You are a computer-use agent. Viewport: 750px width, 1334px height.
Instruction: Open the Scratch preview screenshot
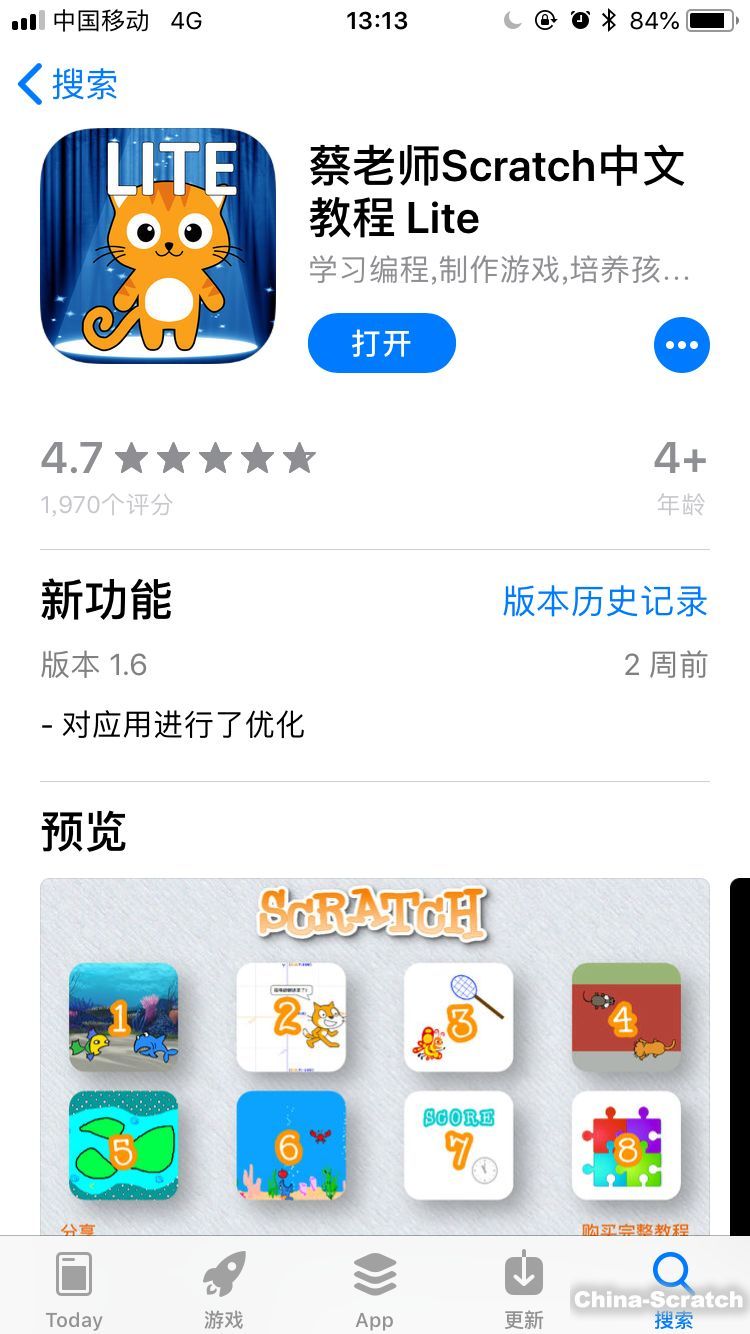tap(374, 1055)
